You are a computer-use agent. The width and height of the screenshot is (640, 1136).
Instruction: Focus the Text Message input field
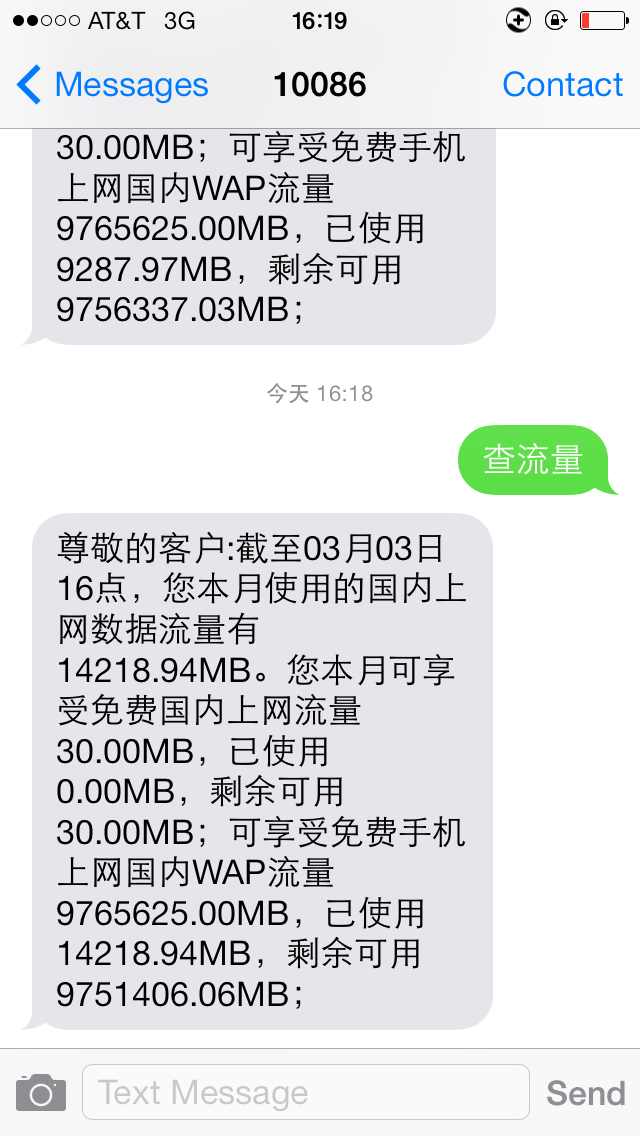pos(306,1092)
